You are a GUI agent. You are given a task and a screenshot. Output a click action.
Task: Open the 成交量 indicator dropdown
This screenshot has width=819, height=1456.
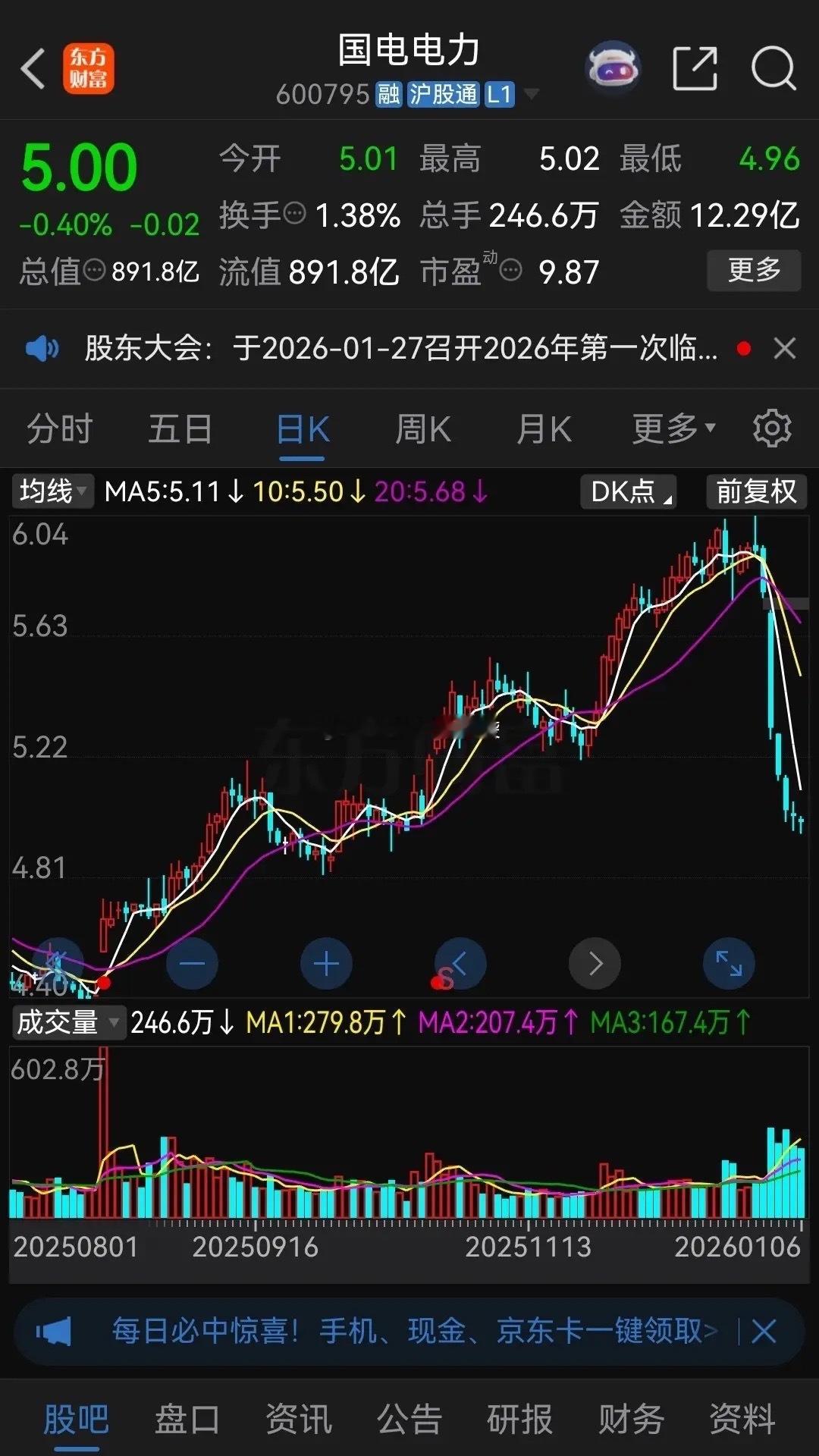[x=67, y=1022]
